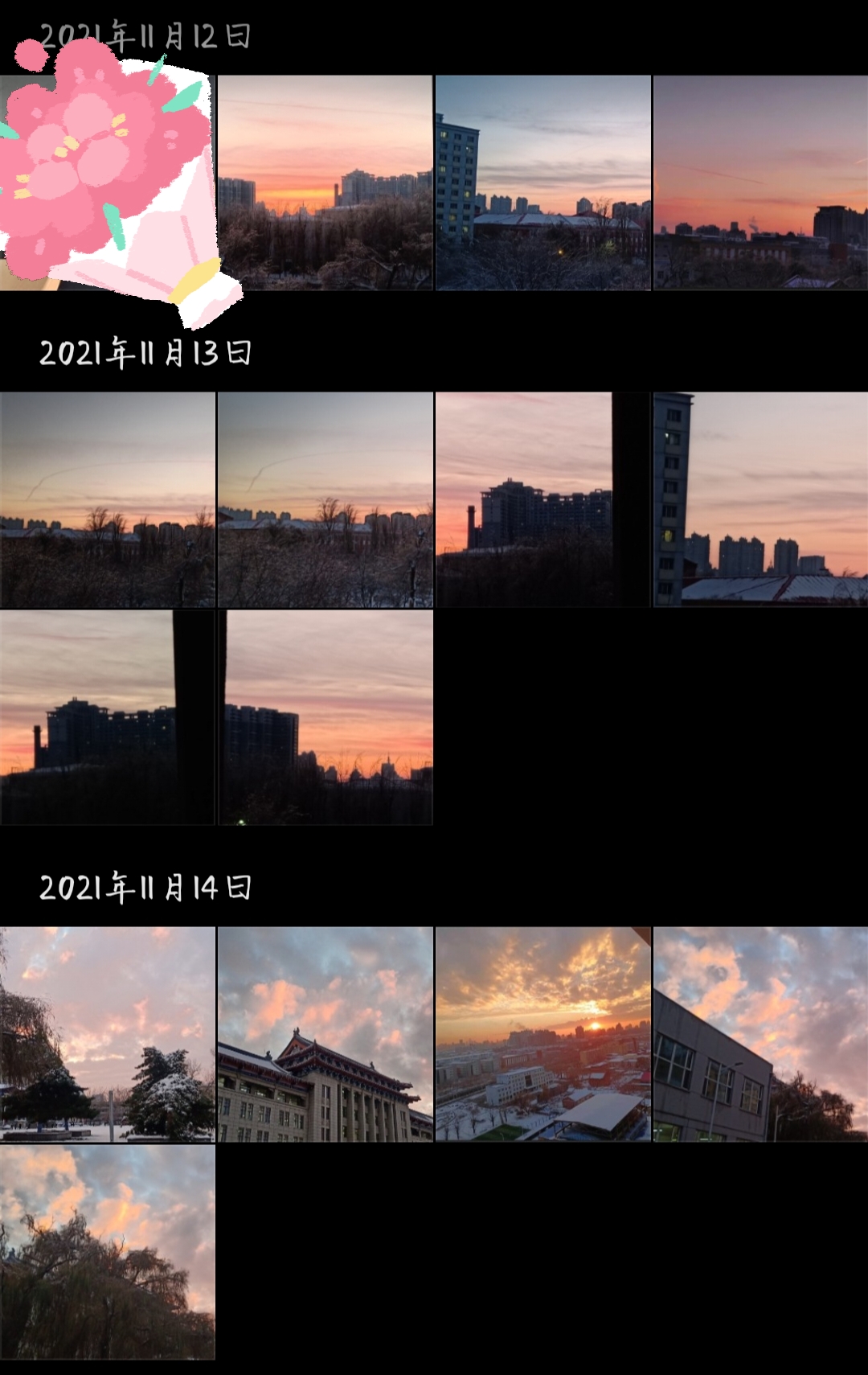The width and height of the screenshot is (868, 1375).
Task: Open the first November 13 photo
Action: (108, 499)
